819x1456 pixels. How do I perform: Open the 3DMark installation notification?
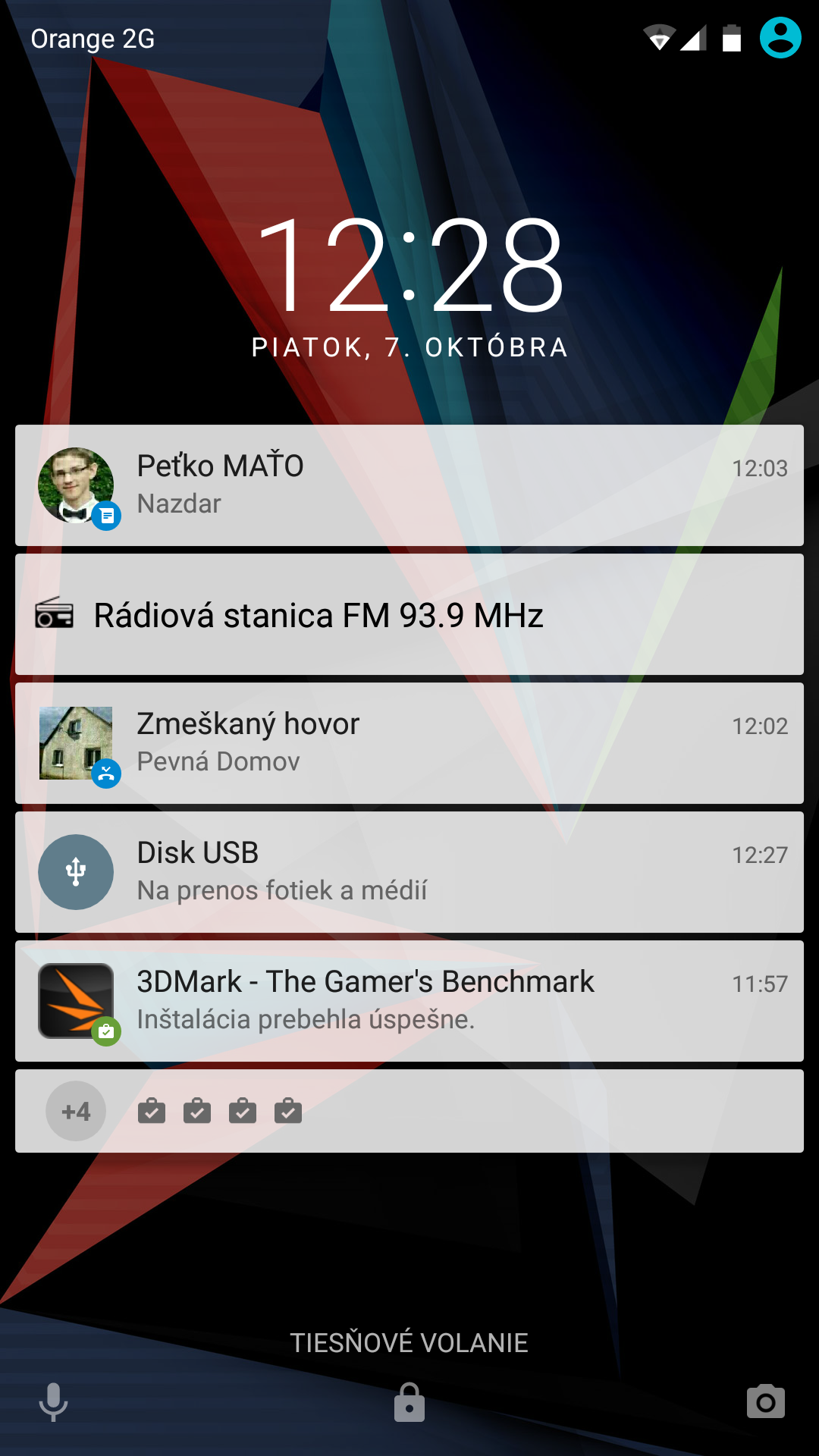(409, 1001)
